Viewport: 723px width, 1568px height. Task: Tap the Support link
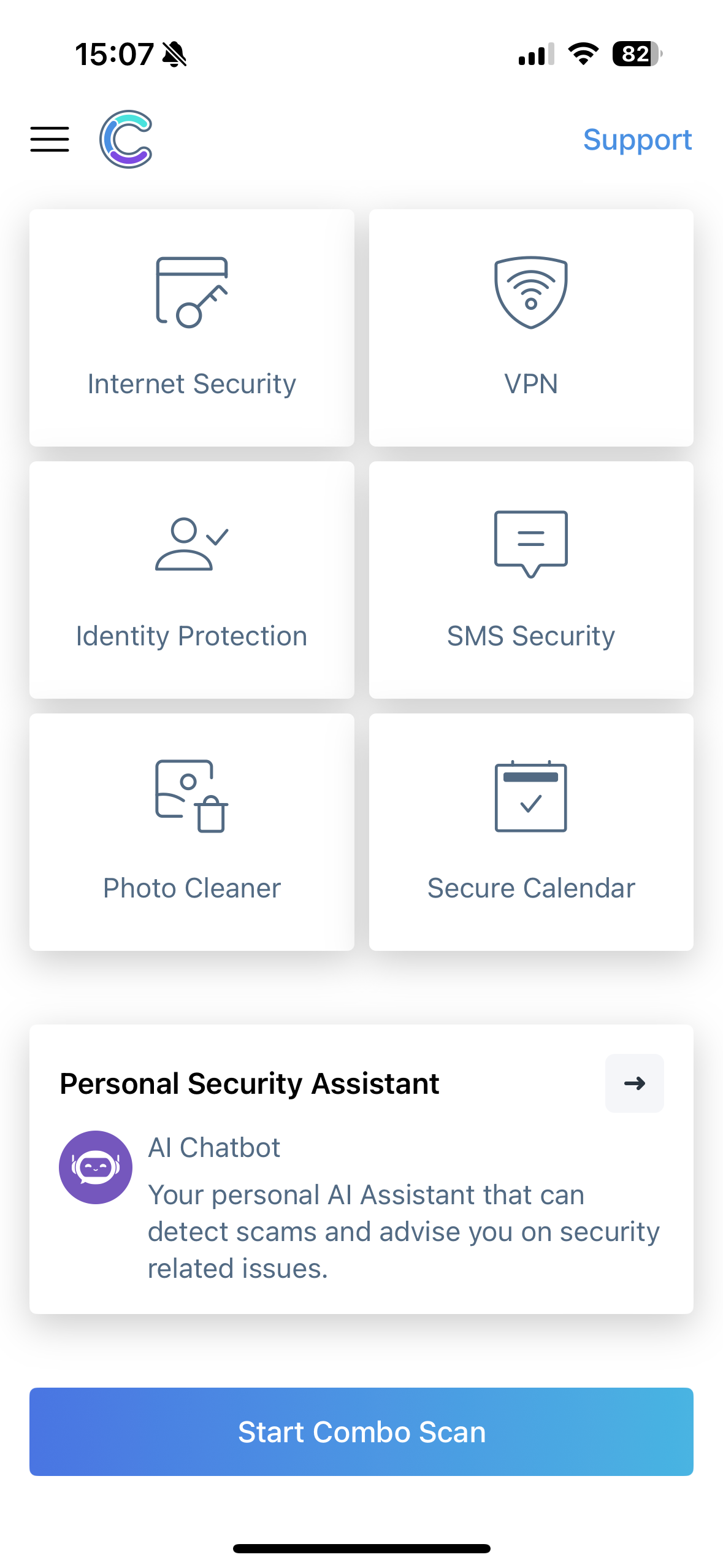637,140
